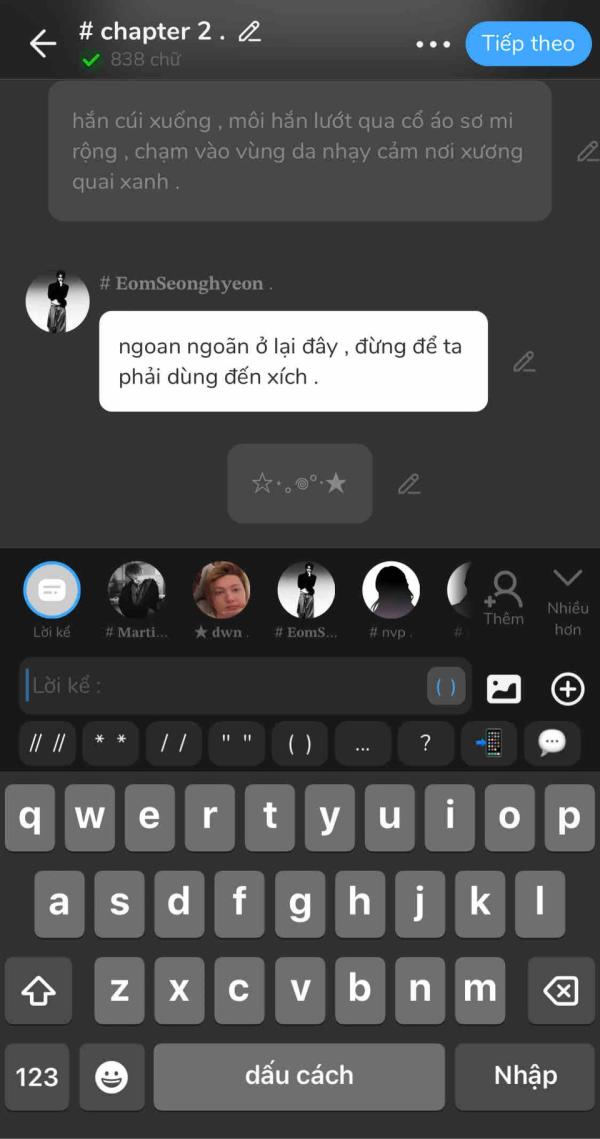Hit backspace on the keyboard

(x=561, y=991)
